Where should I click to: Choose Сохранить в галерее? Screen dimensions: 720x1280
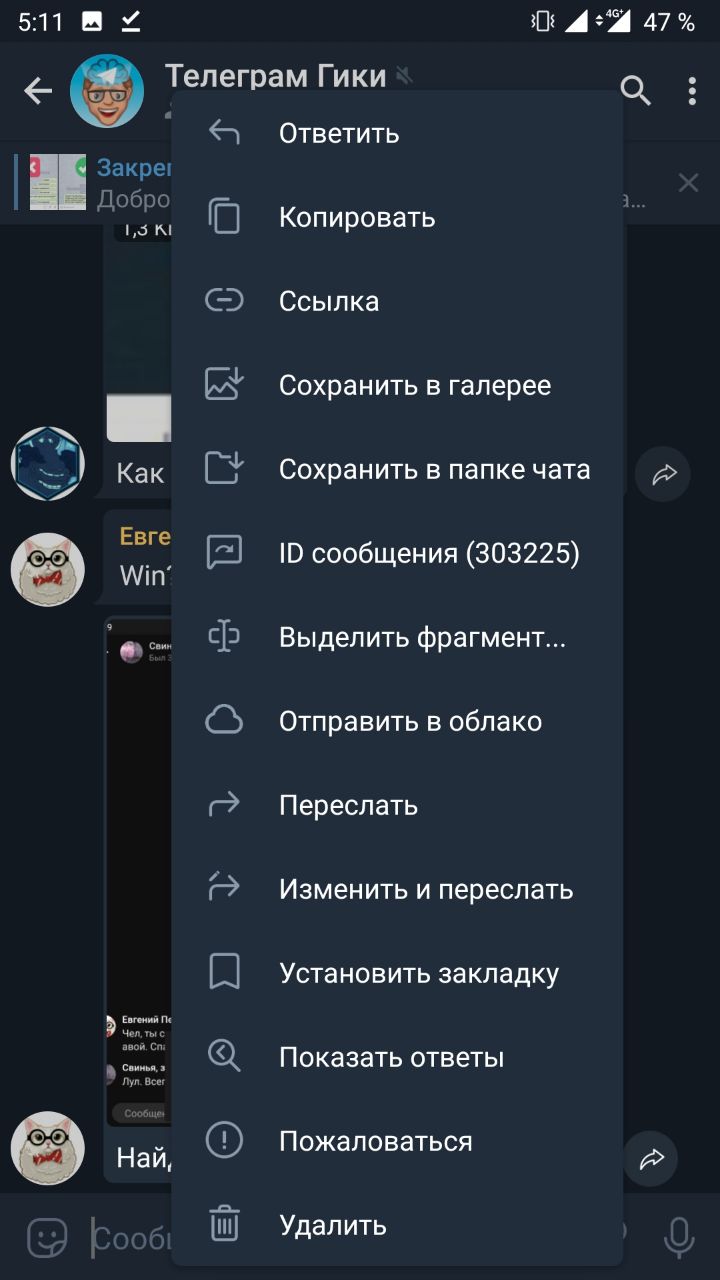pyautogui.click(x=414, y=385)
